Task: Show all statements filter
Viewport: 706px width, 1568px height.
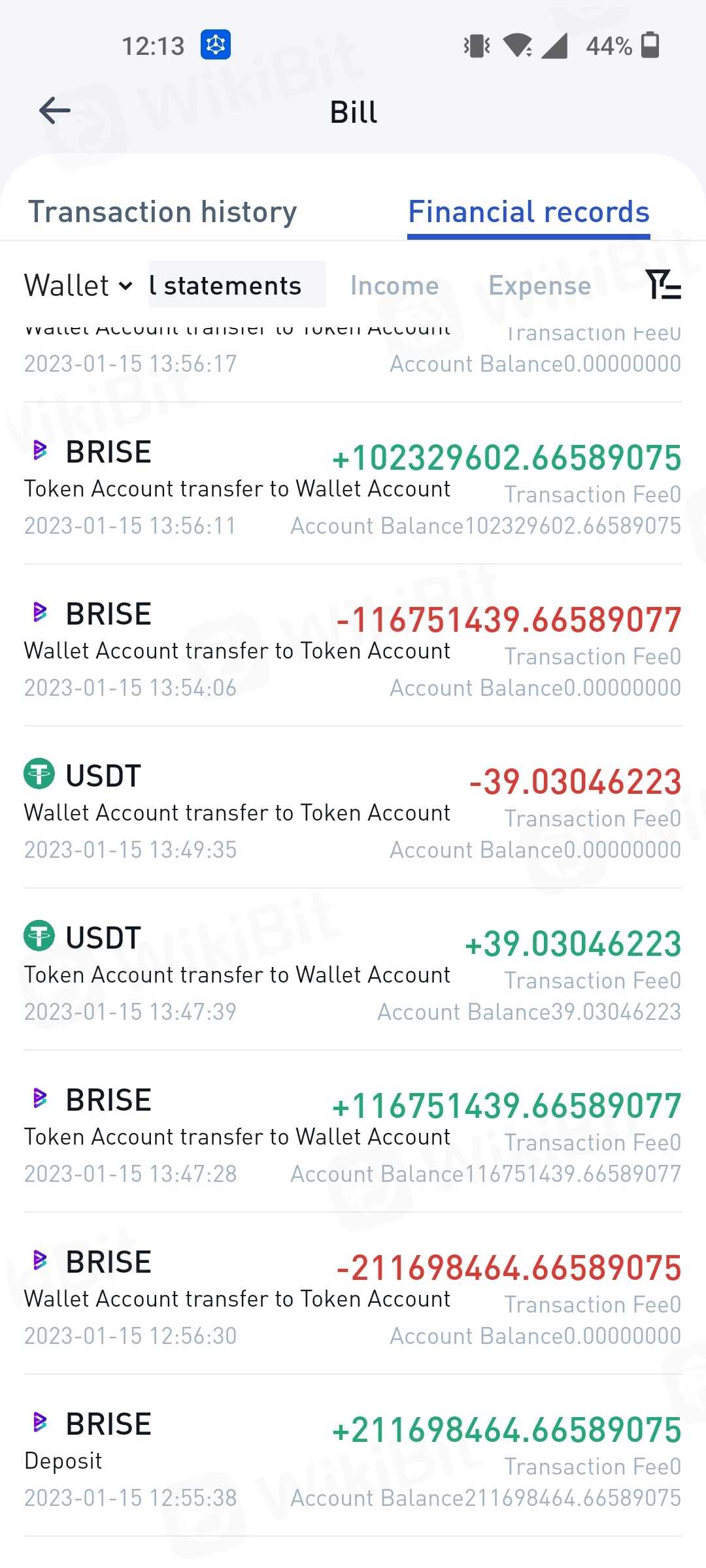Action: 237,286
